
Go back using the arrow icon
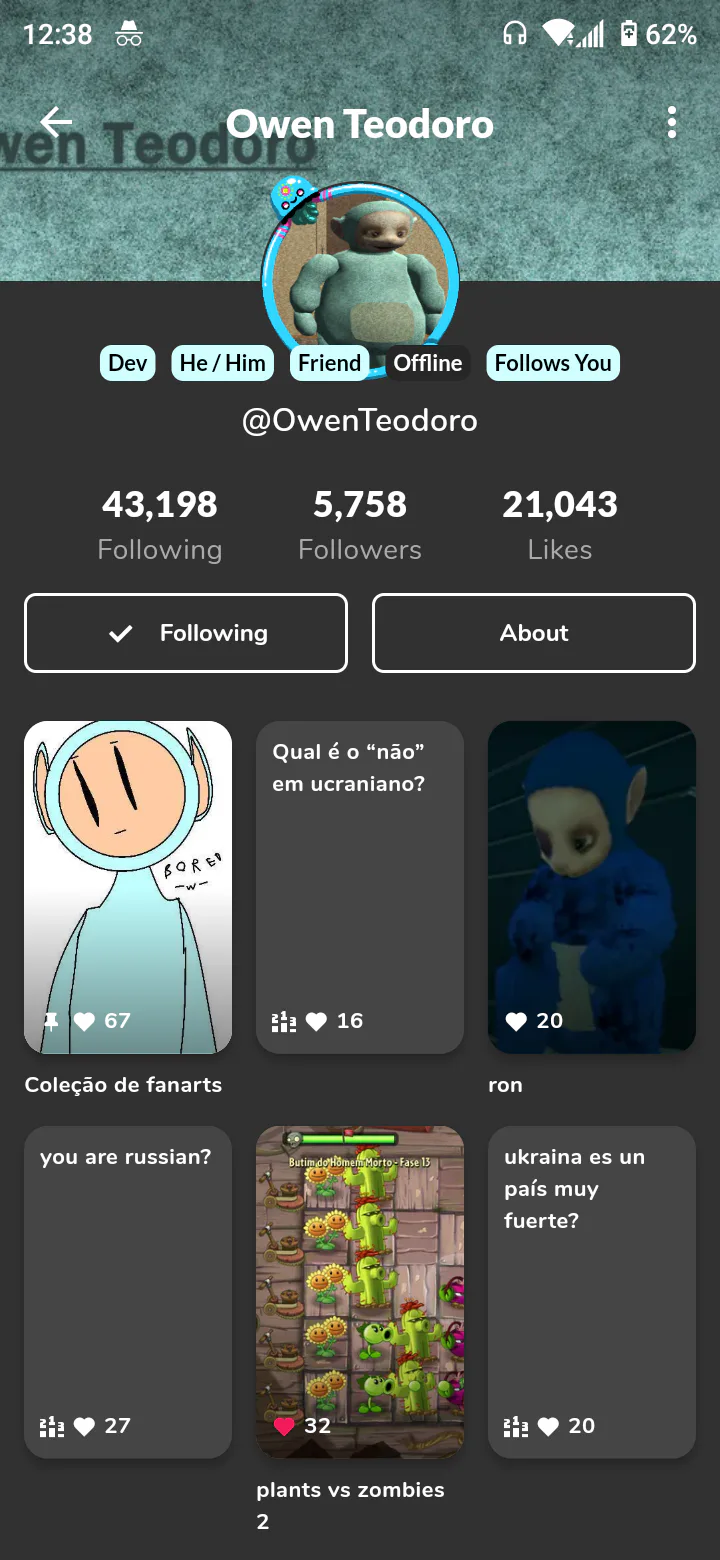click(x=56, y=123)
